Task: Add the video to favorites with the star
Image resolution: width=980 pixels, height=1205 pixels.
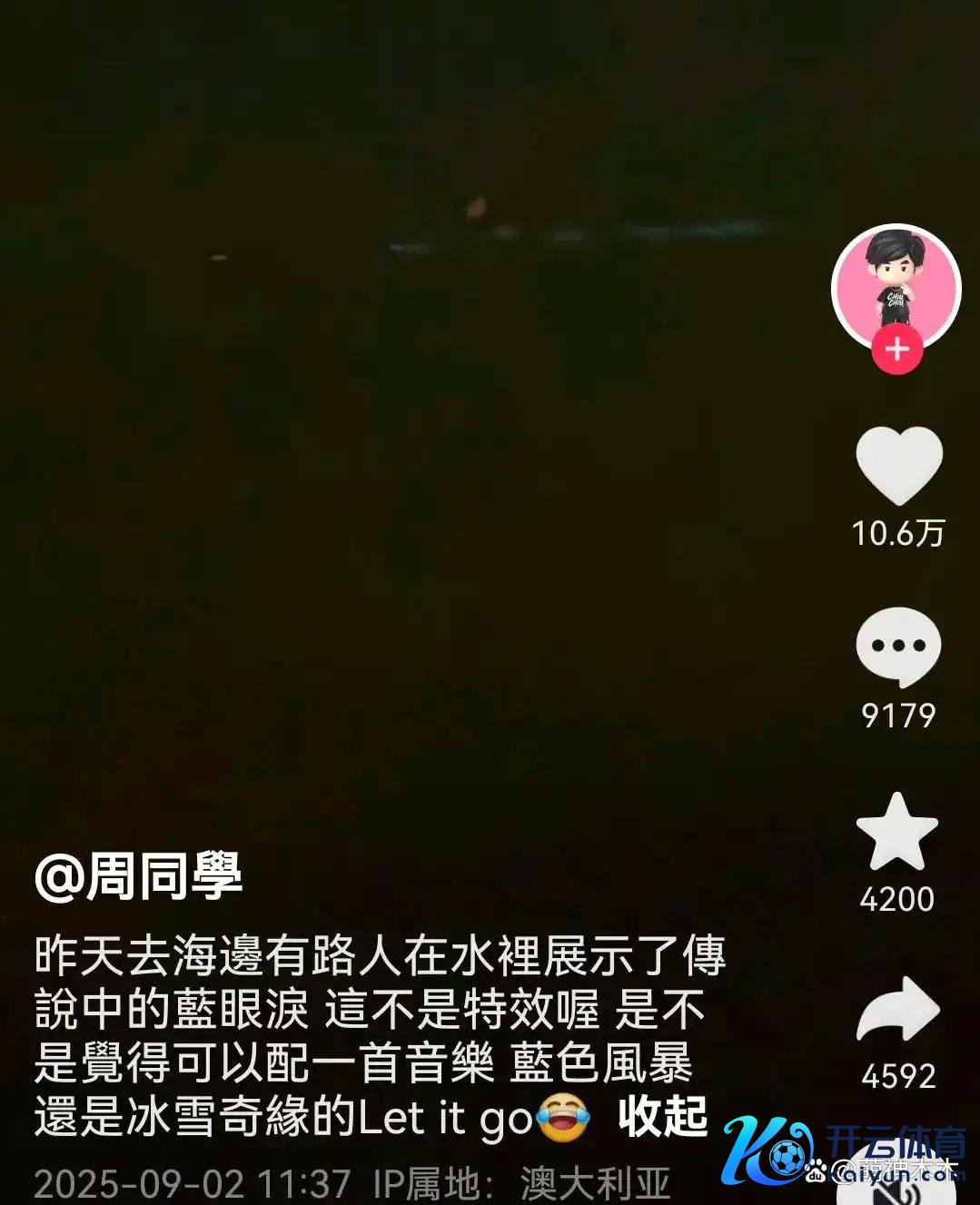Action: pos(897,833)
